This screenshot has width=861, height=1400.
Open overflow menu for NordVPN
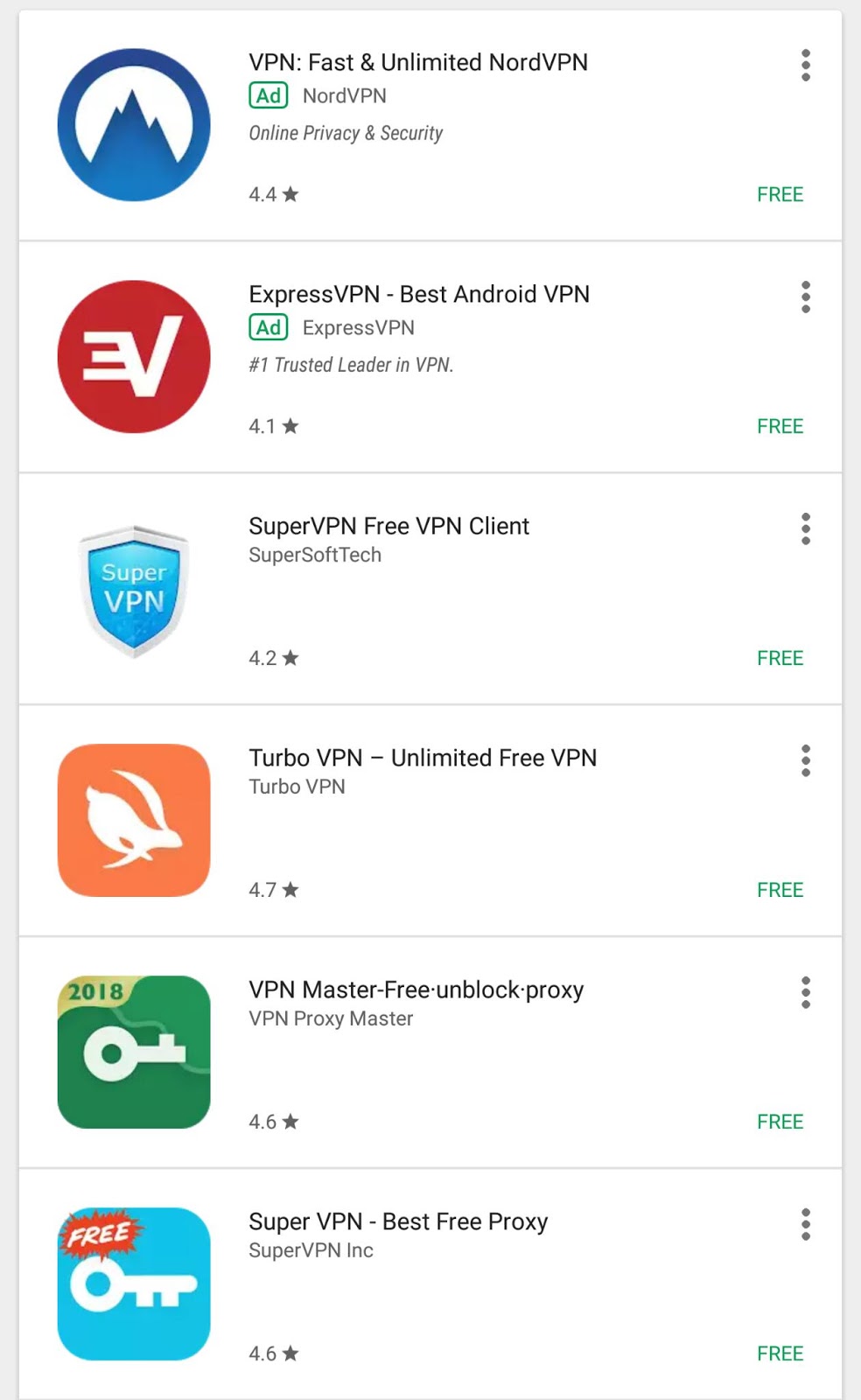tap(805, 66)
